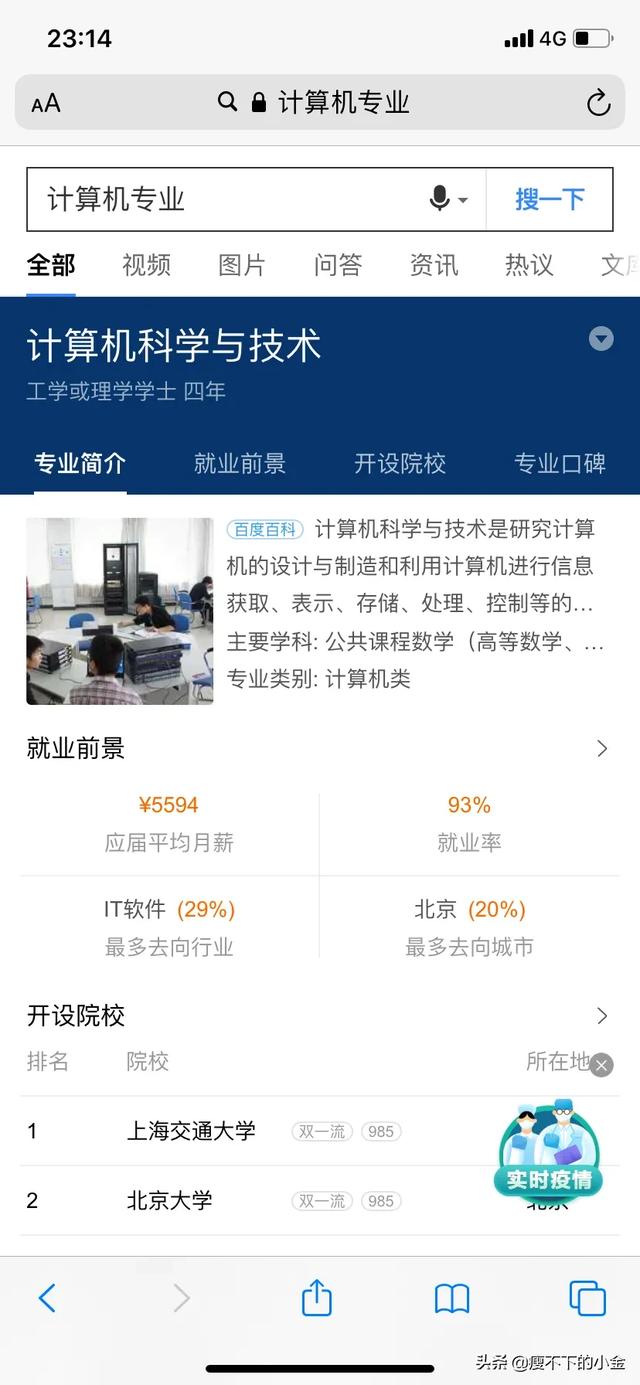Image resolution: width=640 pixels, height=1385 pixels.
Task: Open the 北京大学 school row
Action: pos(320,1200)
